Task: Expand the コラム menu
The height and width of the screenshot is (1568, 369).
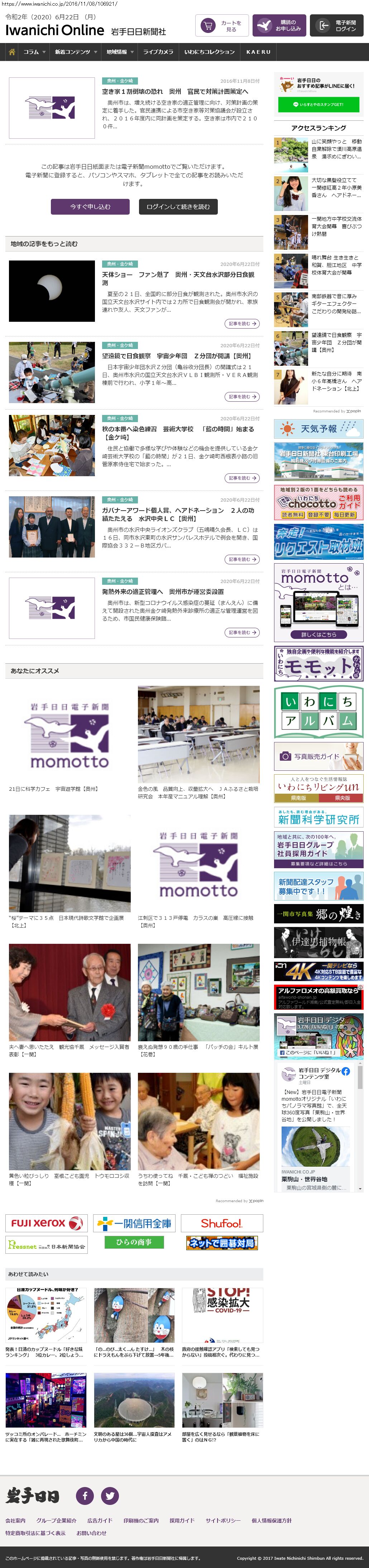Action: (x=34, y=52)
